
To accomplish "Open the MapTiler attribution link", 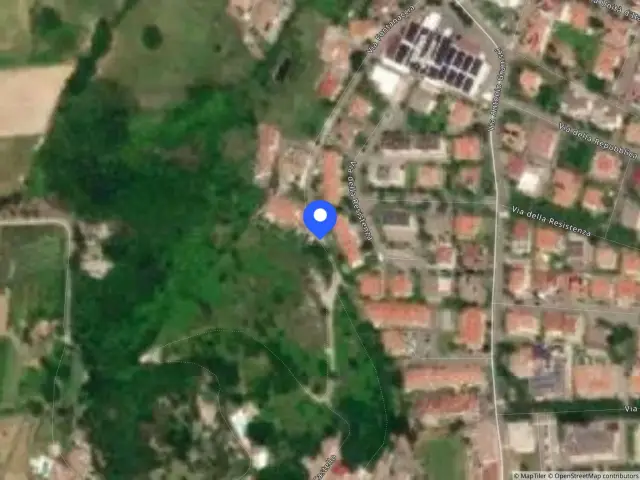I will (530, 476).
